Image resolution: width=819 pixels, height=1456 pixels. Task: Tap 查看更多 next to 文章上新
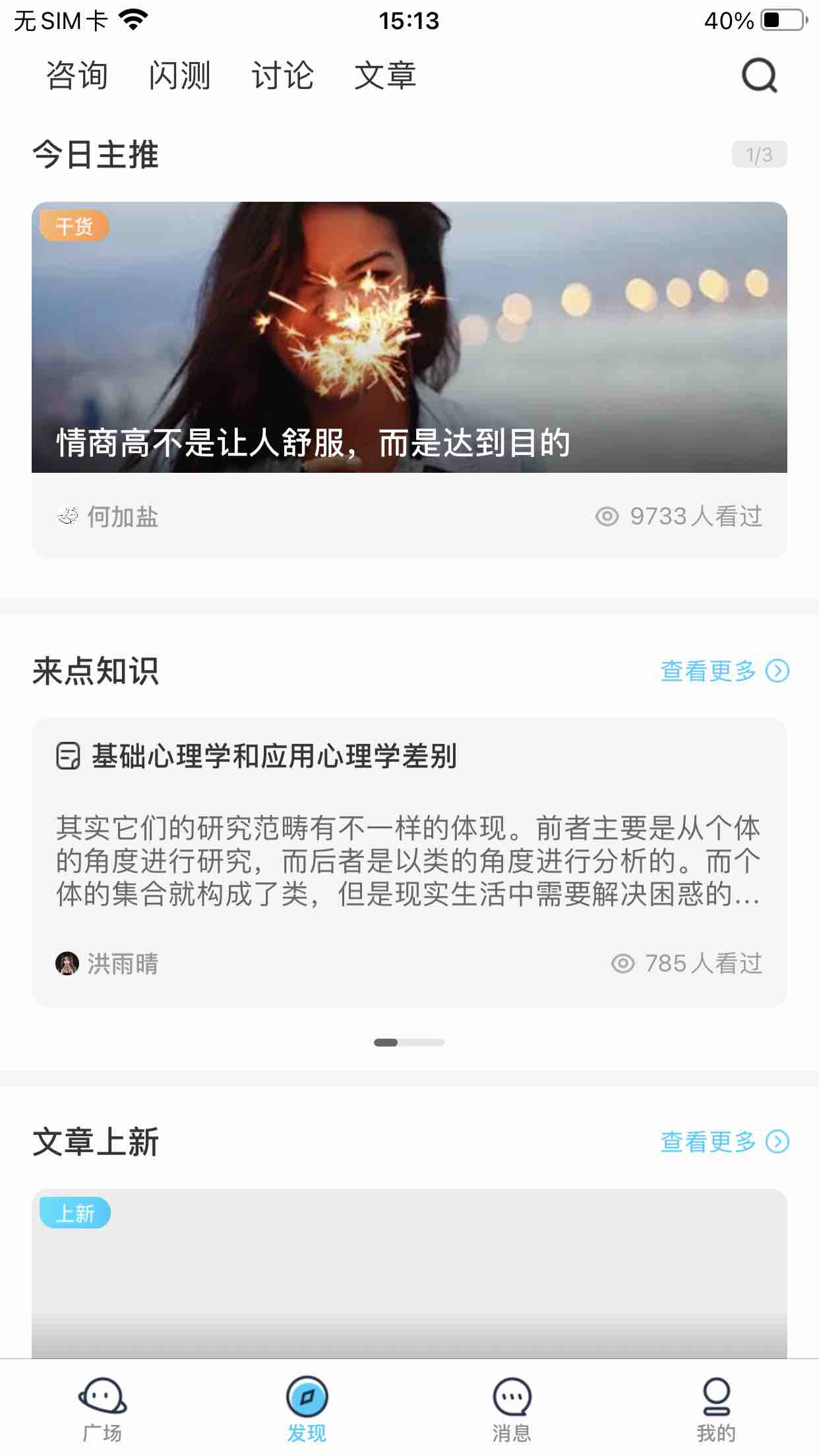coord(723,1141)
